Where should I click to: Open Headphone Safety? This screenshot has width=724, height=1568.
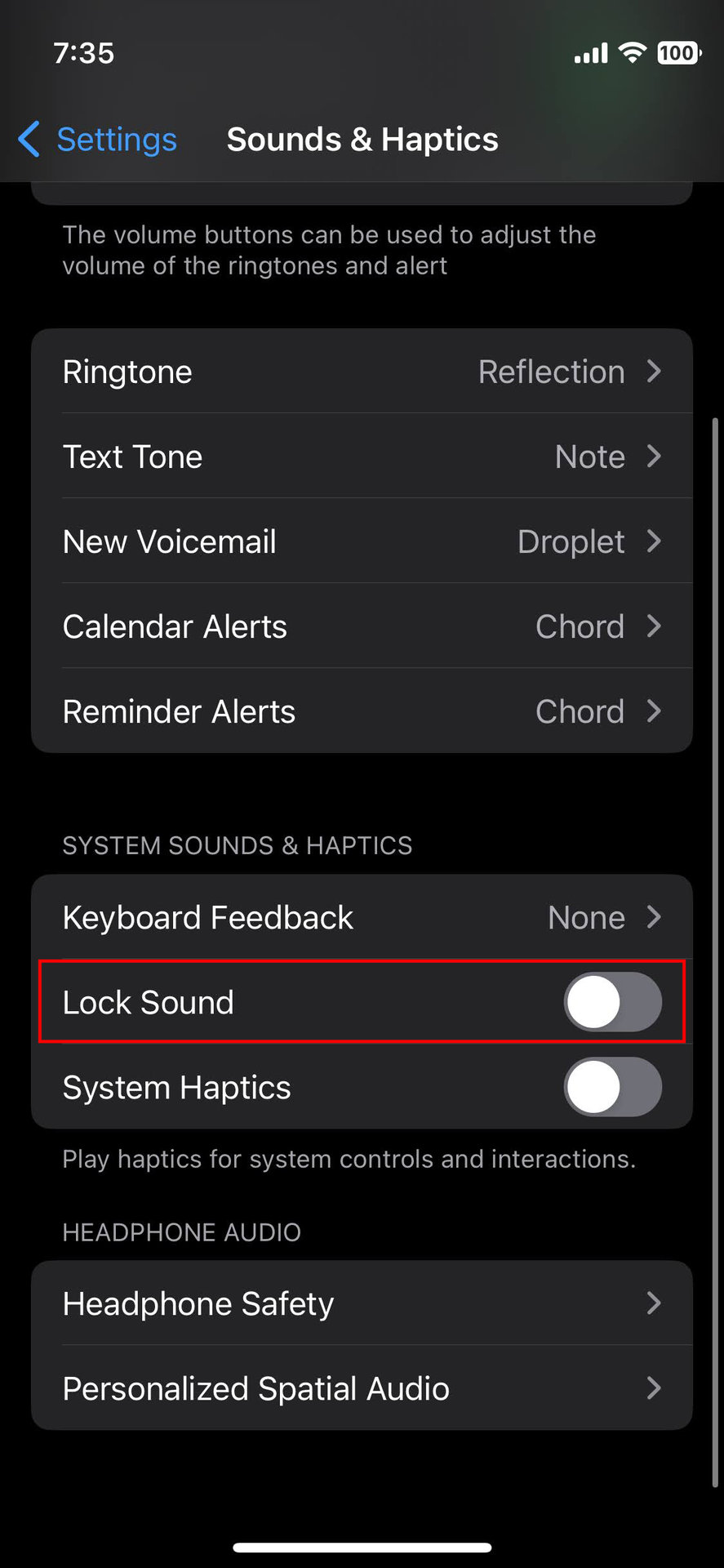tap(362, 1303)
